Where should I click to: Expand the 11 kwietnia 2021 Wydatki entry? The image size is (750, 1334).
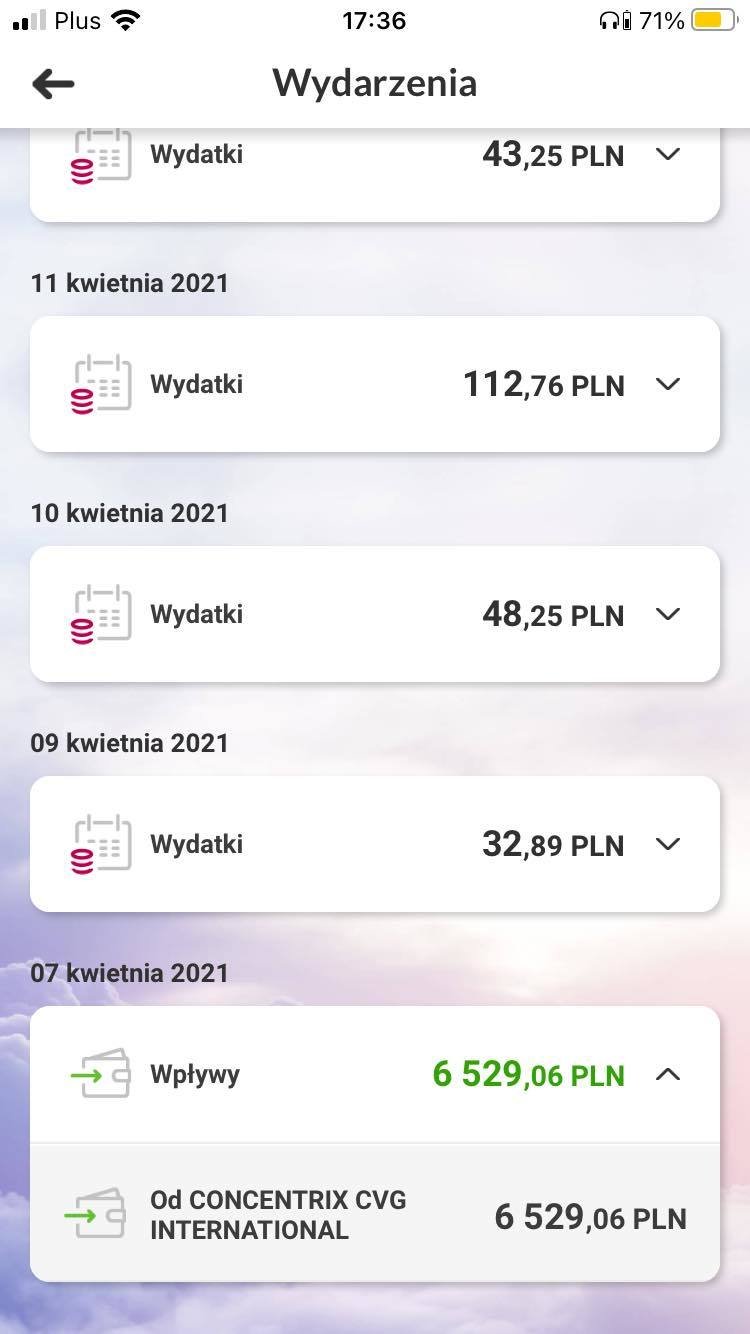click(667, 384)
